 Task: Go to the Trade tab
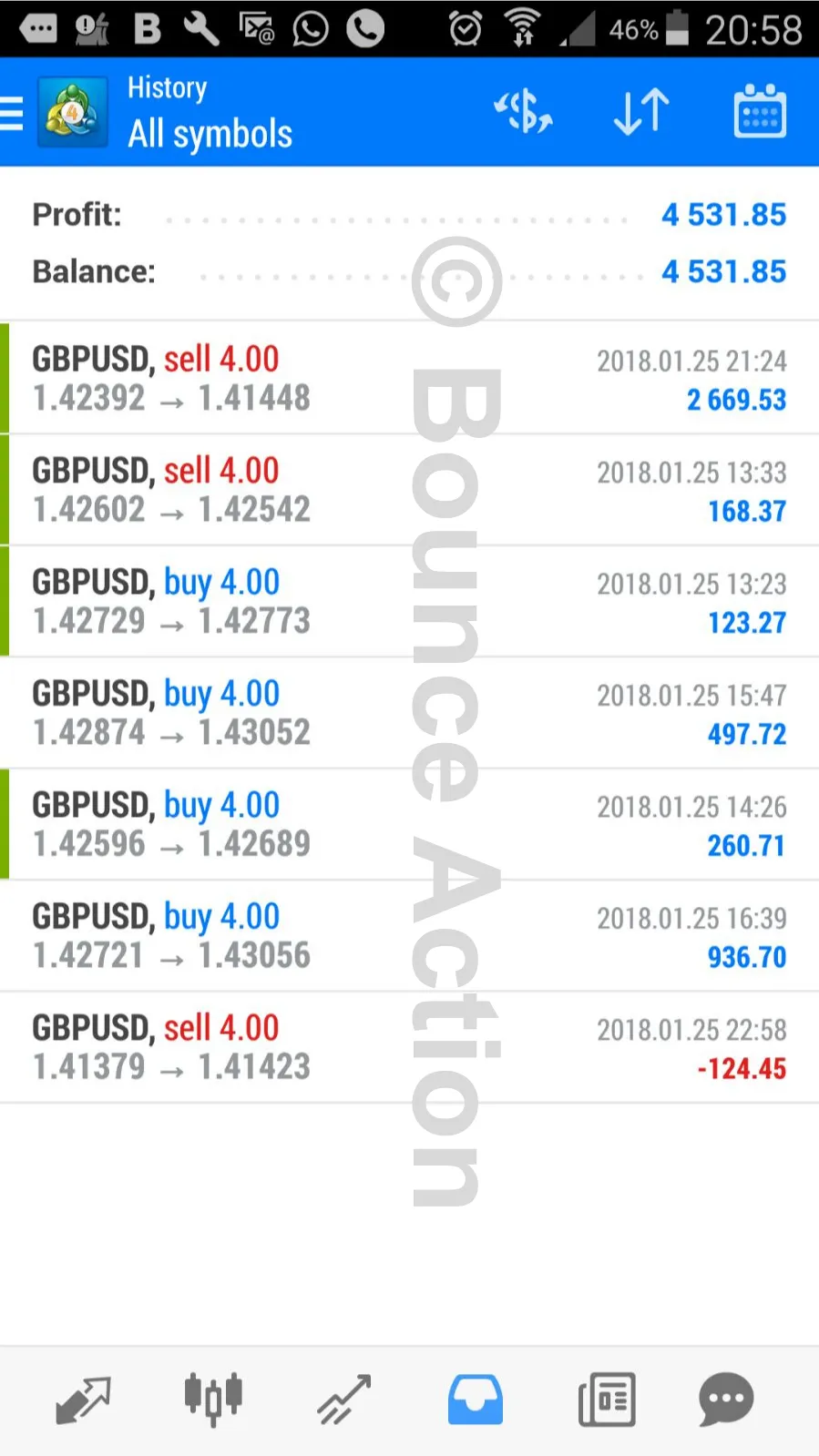pyautogui.click(x=343, y=1399)
